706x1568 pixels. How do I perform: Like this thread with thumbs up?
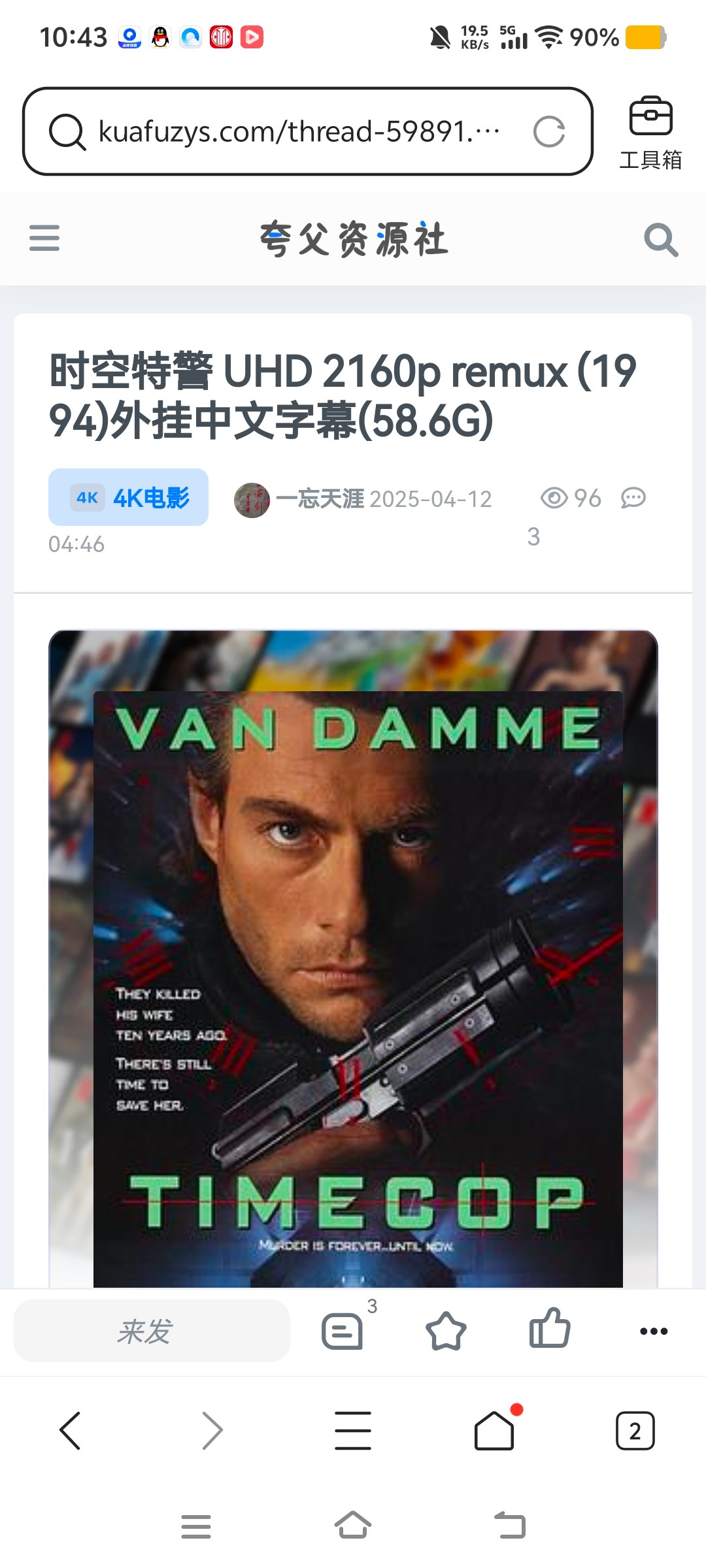549,1330
